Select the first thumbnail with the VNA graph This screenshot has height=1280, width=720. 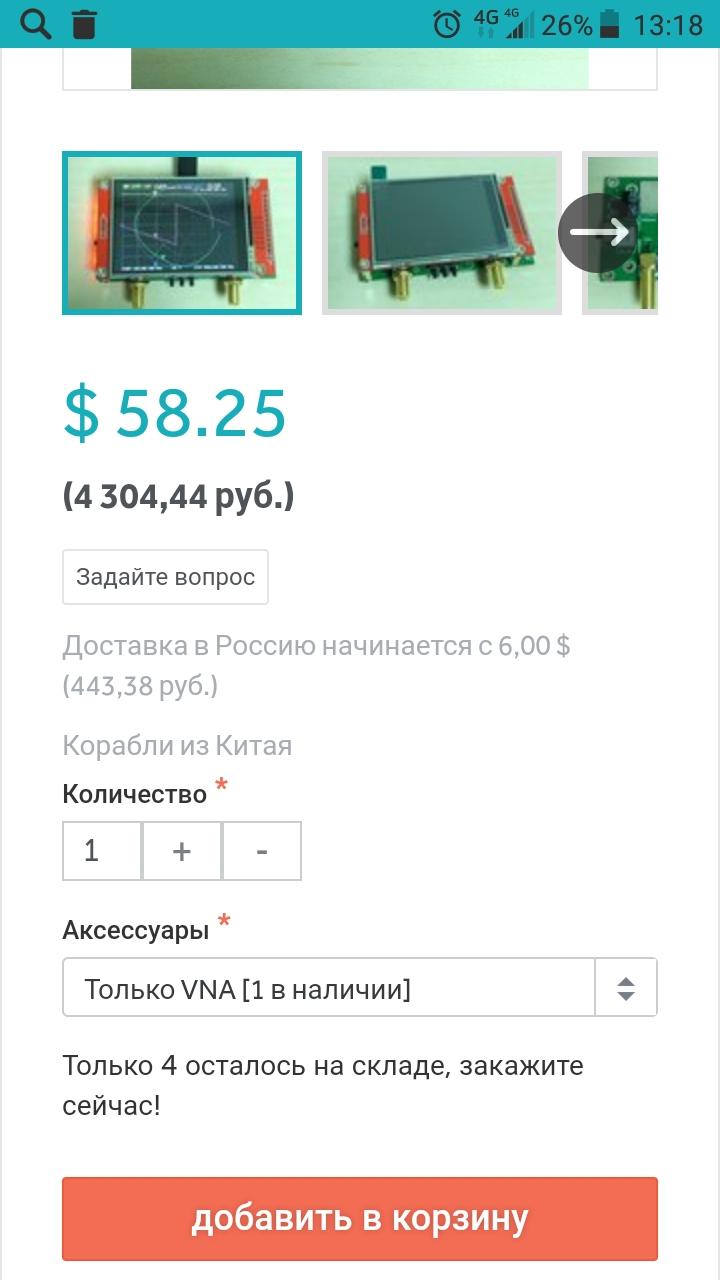click(182, 233)
